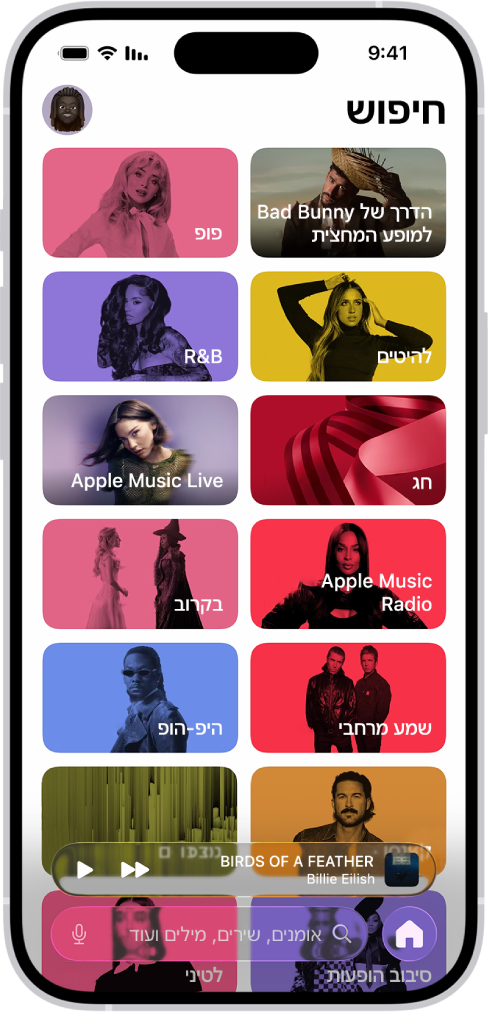This screenshot has height=1015, width=490.
Task: Select the להיטים category
Action: click(x=348, y=326)
